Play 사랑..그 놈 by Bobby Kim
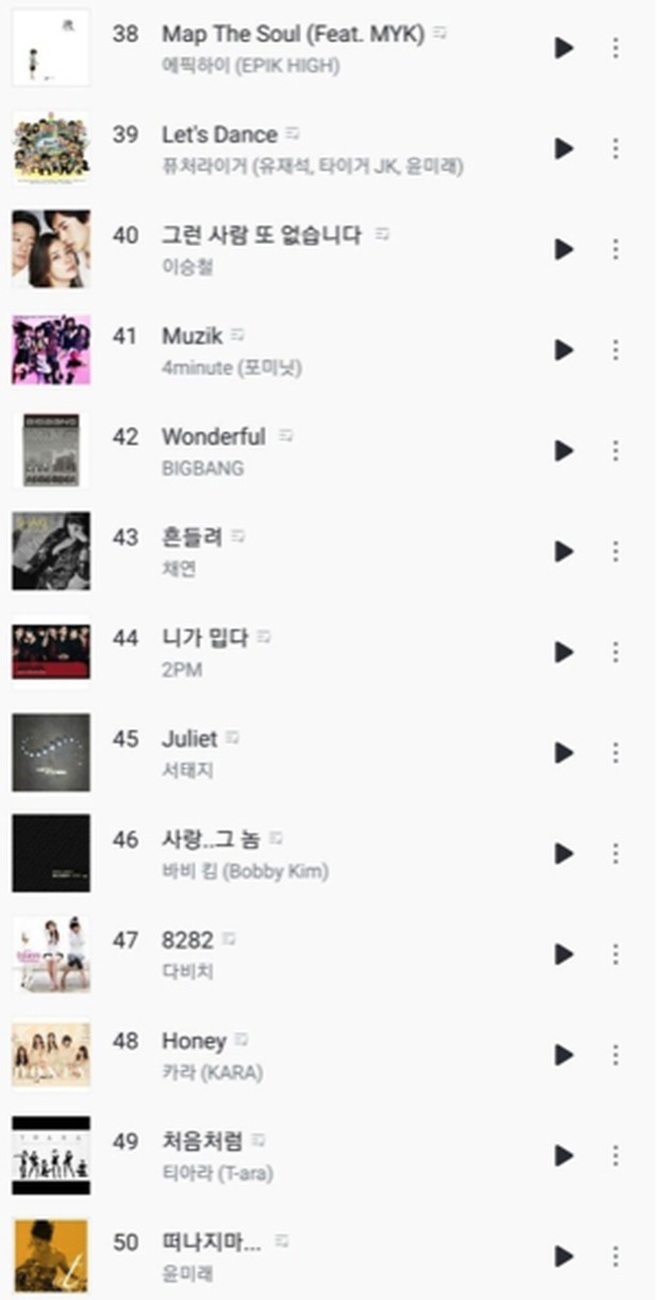660x1300 pixels. [564, 853]
